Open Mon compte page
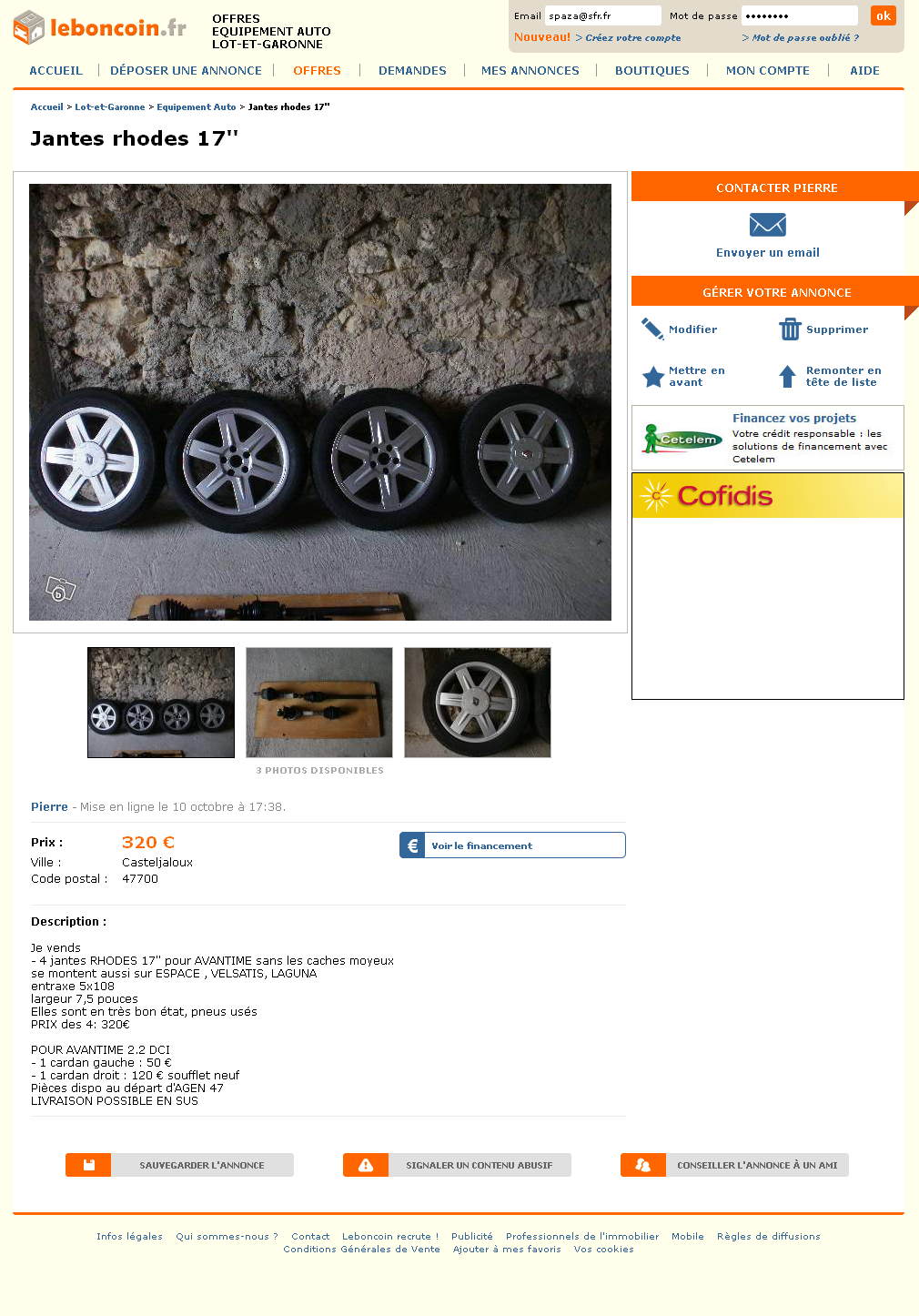 (767, 70)
